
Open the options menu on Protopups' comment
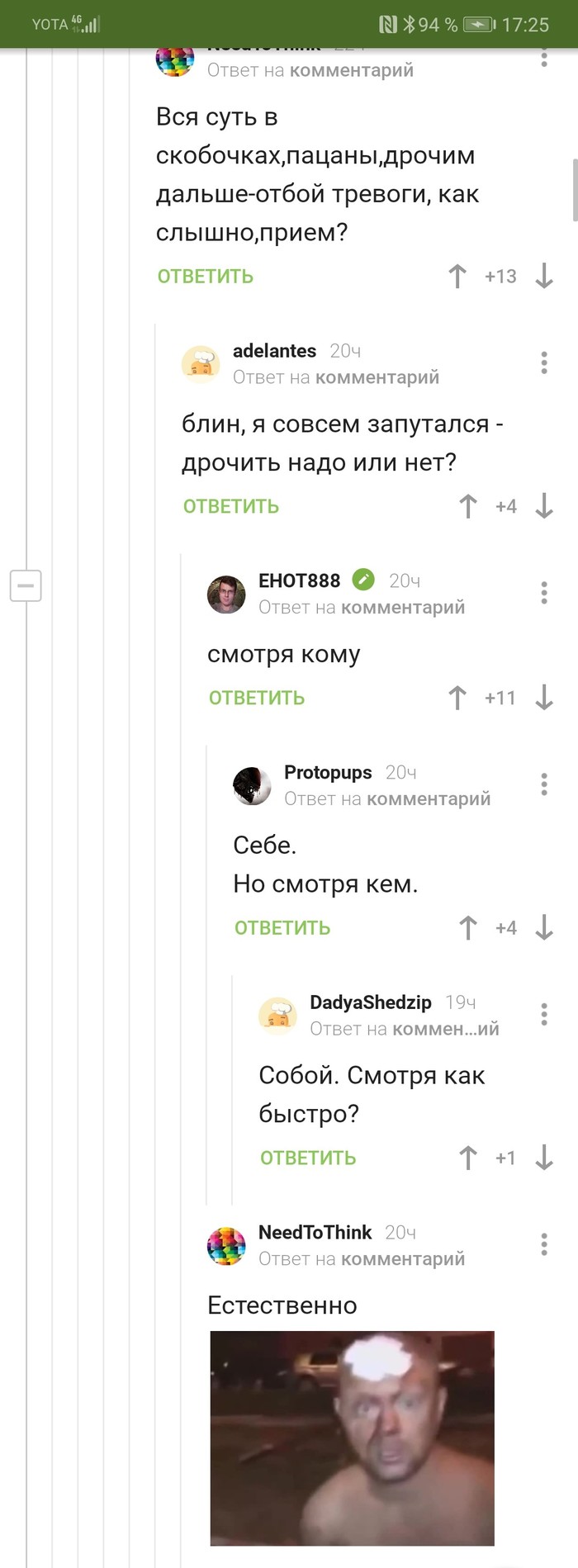click(x=544, y=784)
